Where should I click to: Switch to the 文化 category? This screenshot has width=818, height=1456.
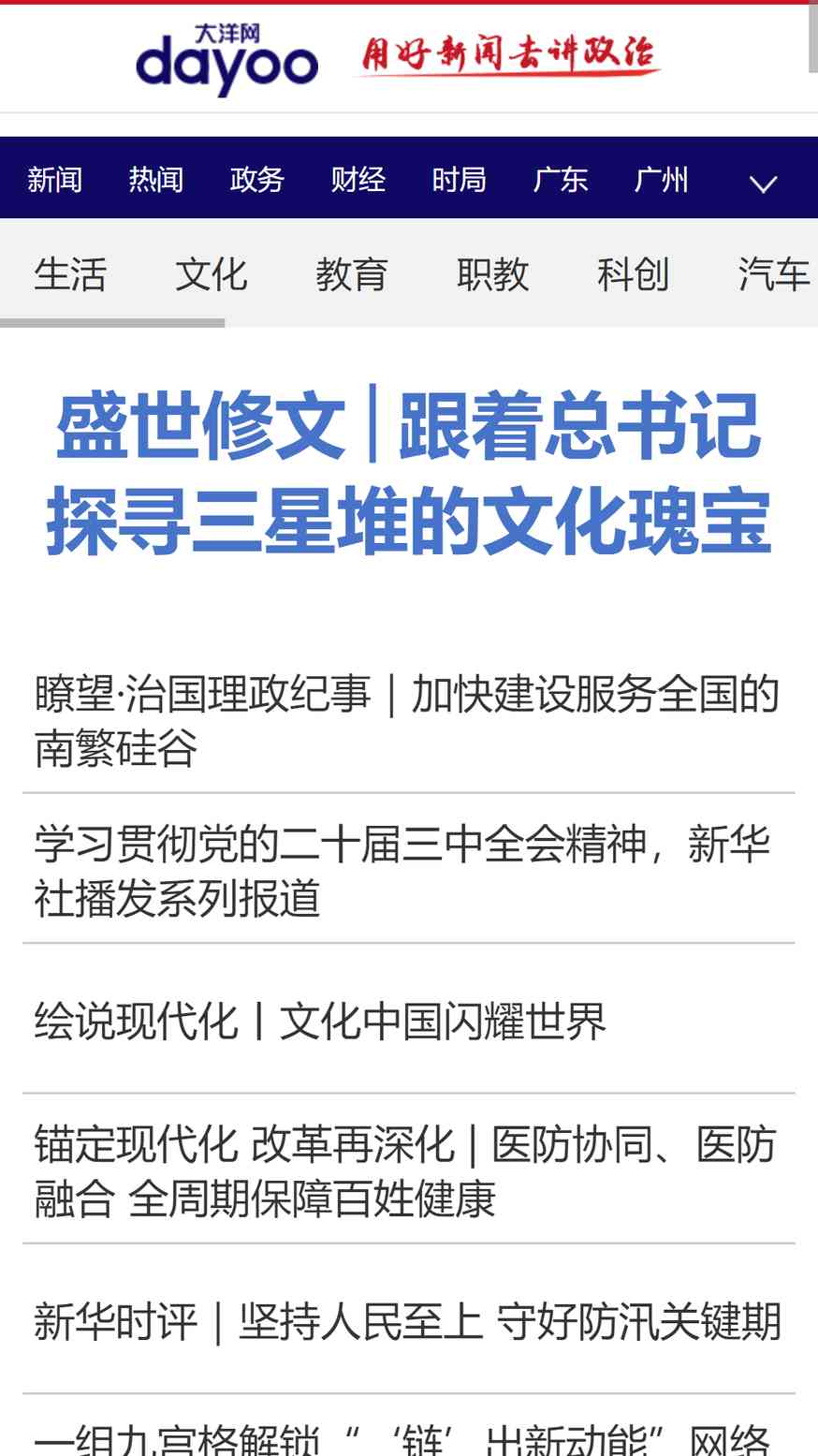click(212, 274)
